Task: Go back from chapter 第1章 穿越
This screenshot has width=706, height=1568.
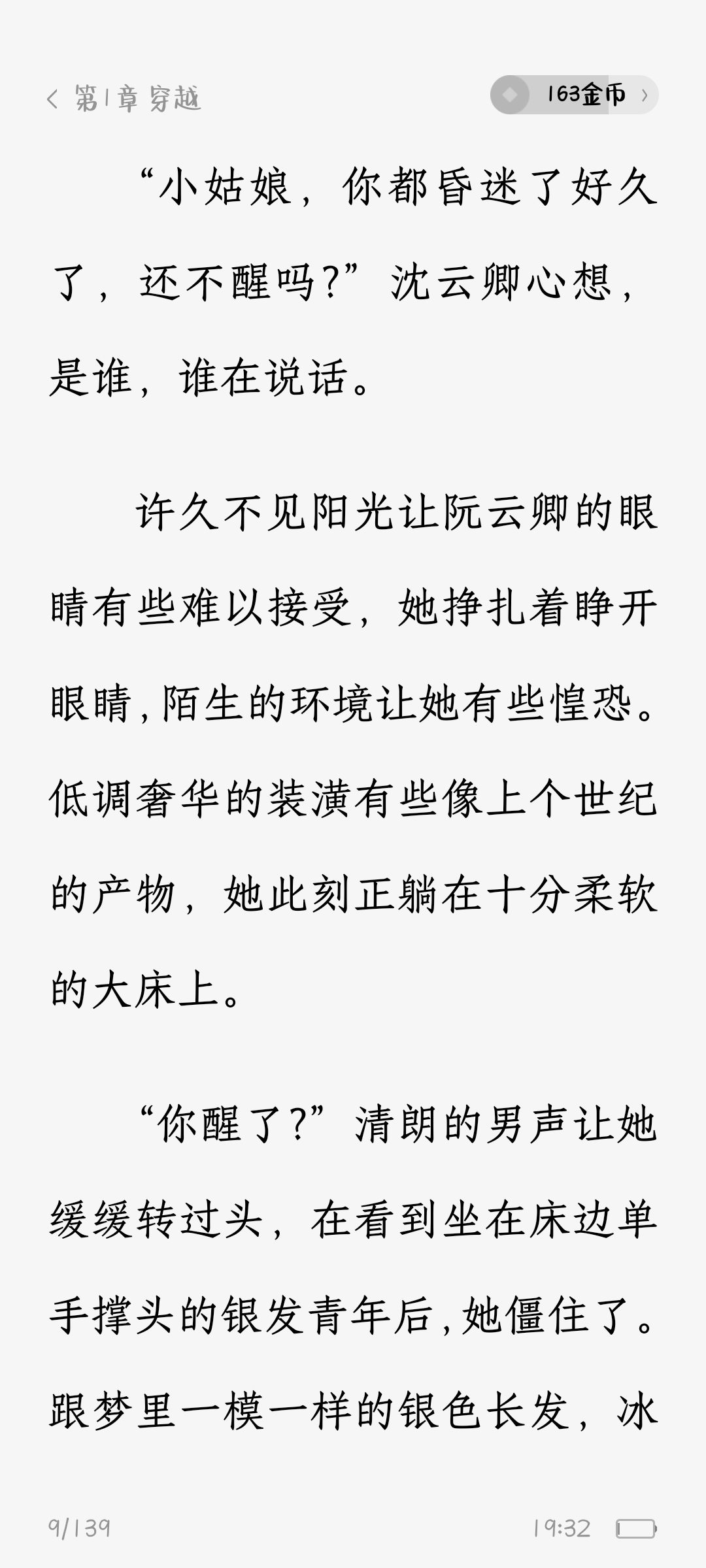Action: pyautogui.click(x=53, y=99)
